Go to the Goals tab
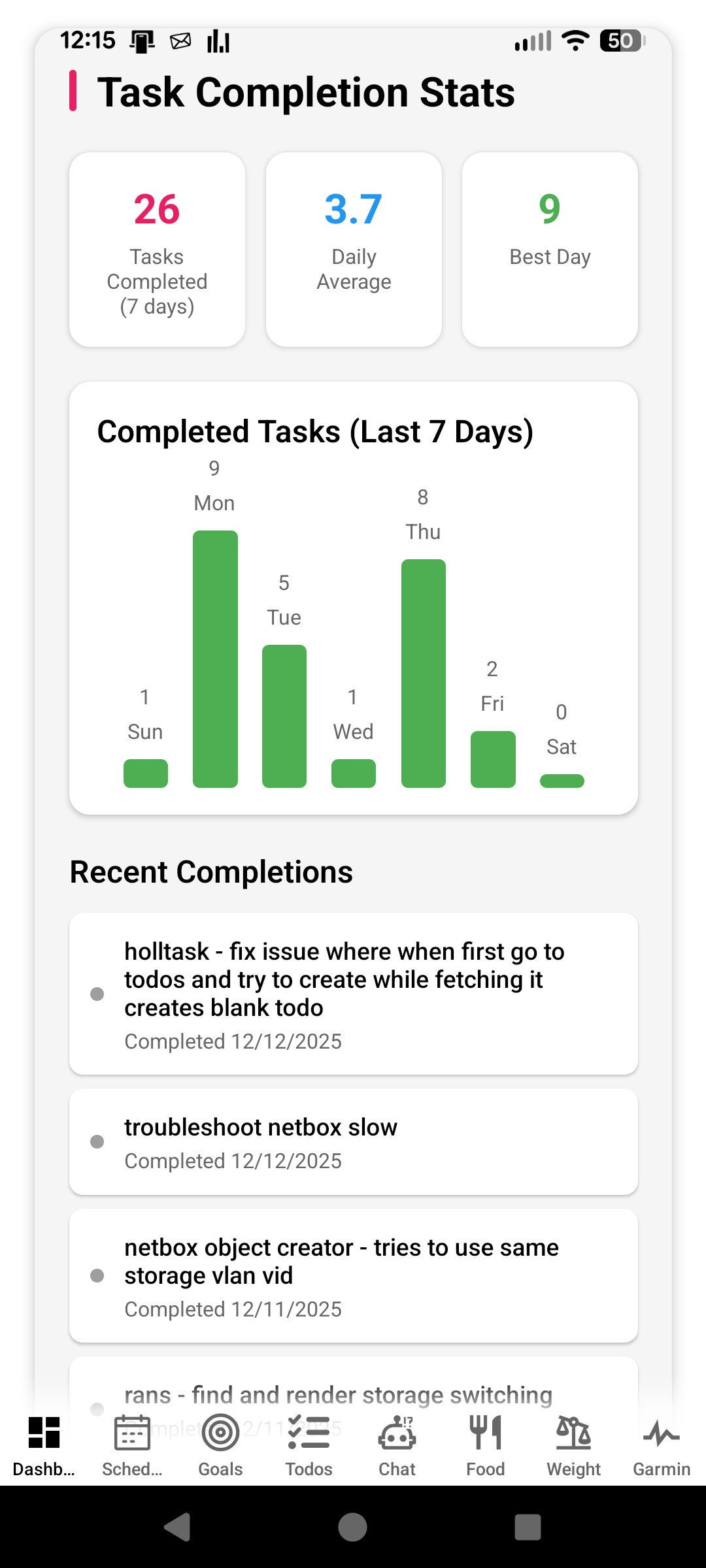 point(220,1445)
